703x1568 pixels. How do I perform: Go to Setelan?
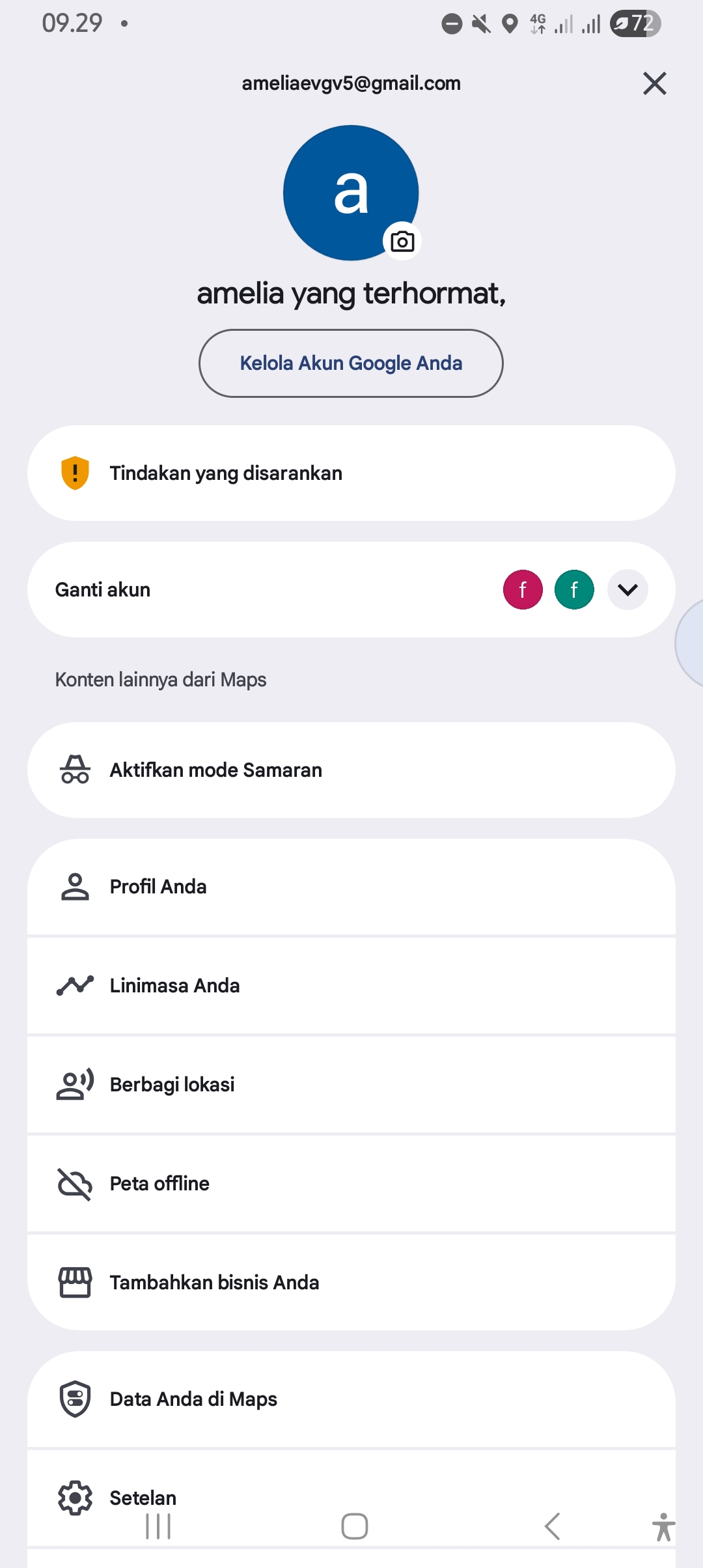pos(351,1496)
